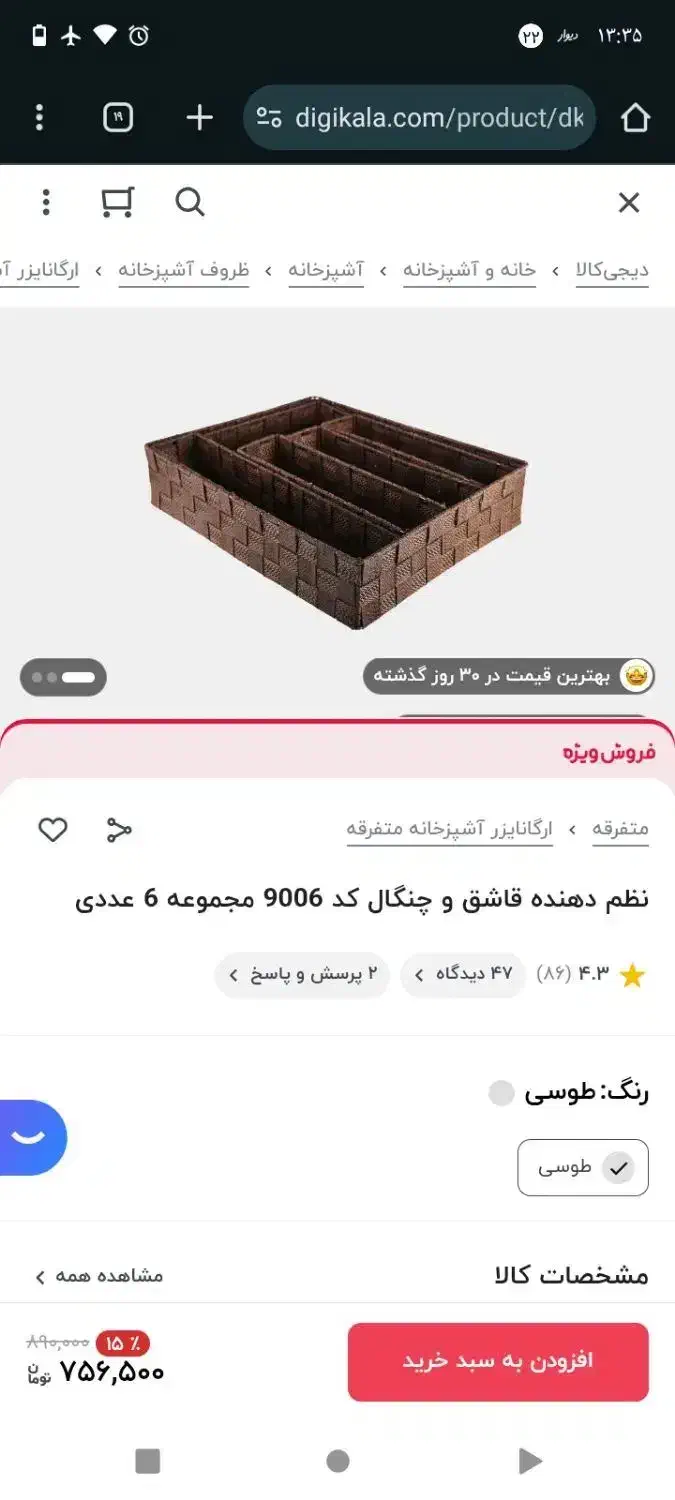Image resolution: width=675 pixels, height=1500 pixels.
Task: View the ۴۷ دیدگاه reviews
Action: tap(463, 975)
